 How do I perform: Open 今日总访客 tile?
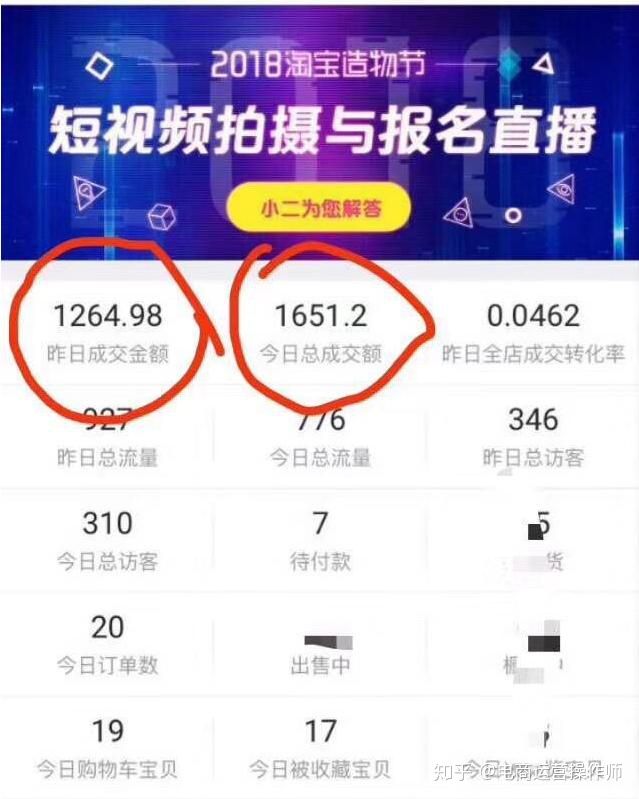[x=107, y=541]
